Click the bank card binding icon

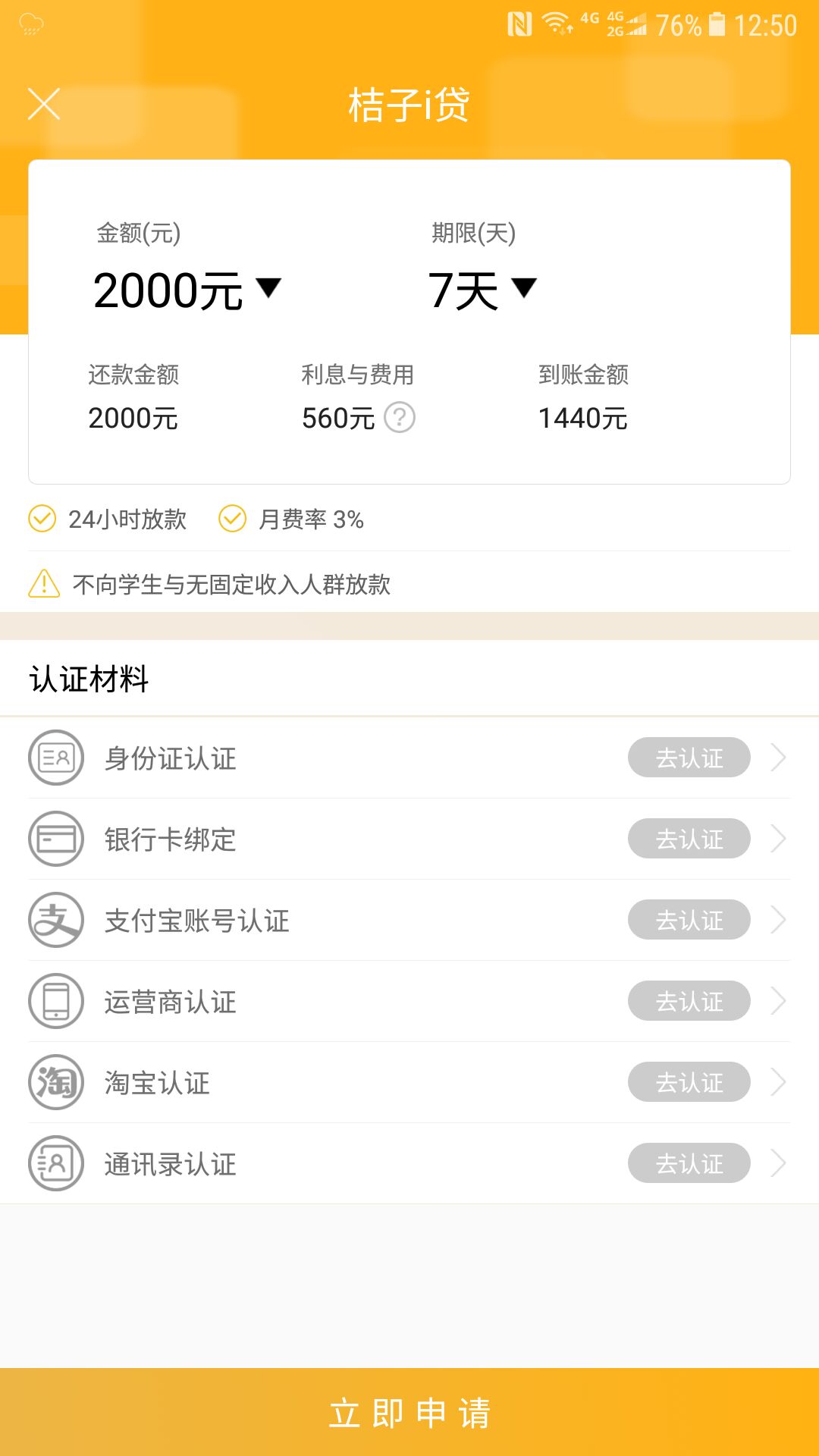56,839
